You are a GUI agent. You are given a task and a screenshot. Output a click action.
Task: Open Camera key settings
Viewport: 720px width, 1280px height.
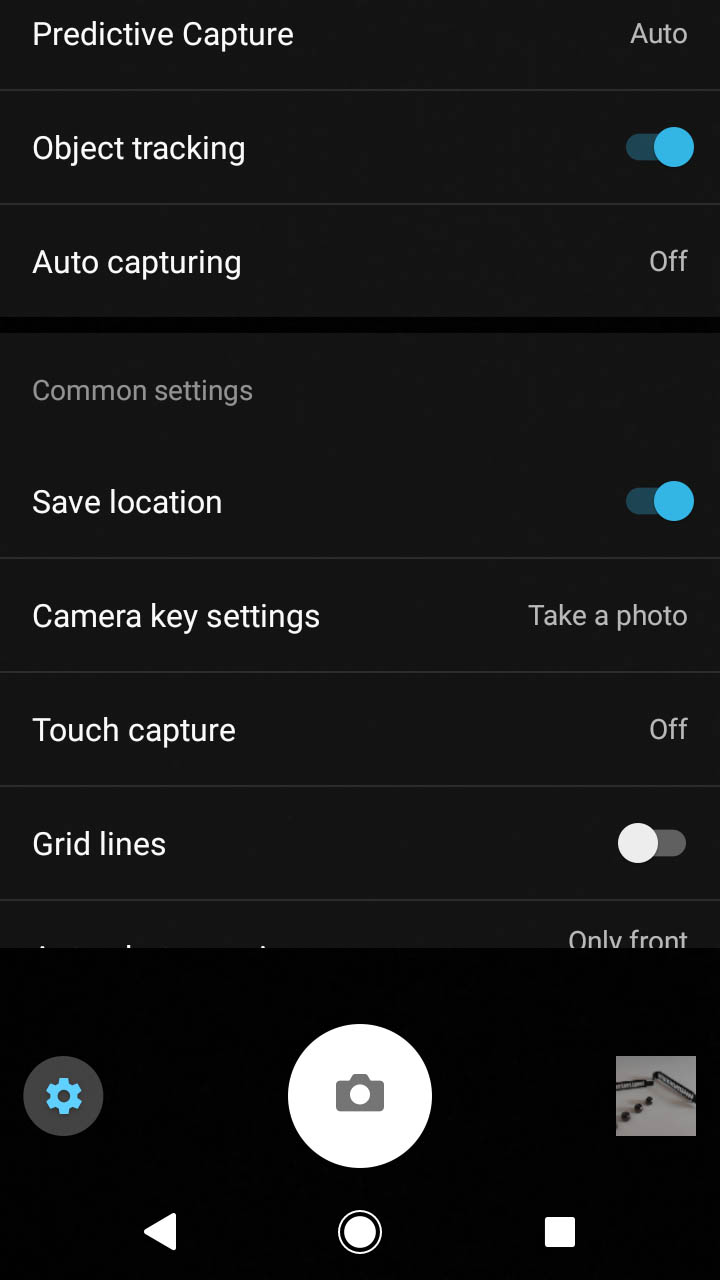tap(360, 616)
